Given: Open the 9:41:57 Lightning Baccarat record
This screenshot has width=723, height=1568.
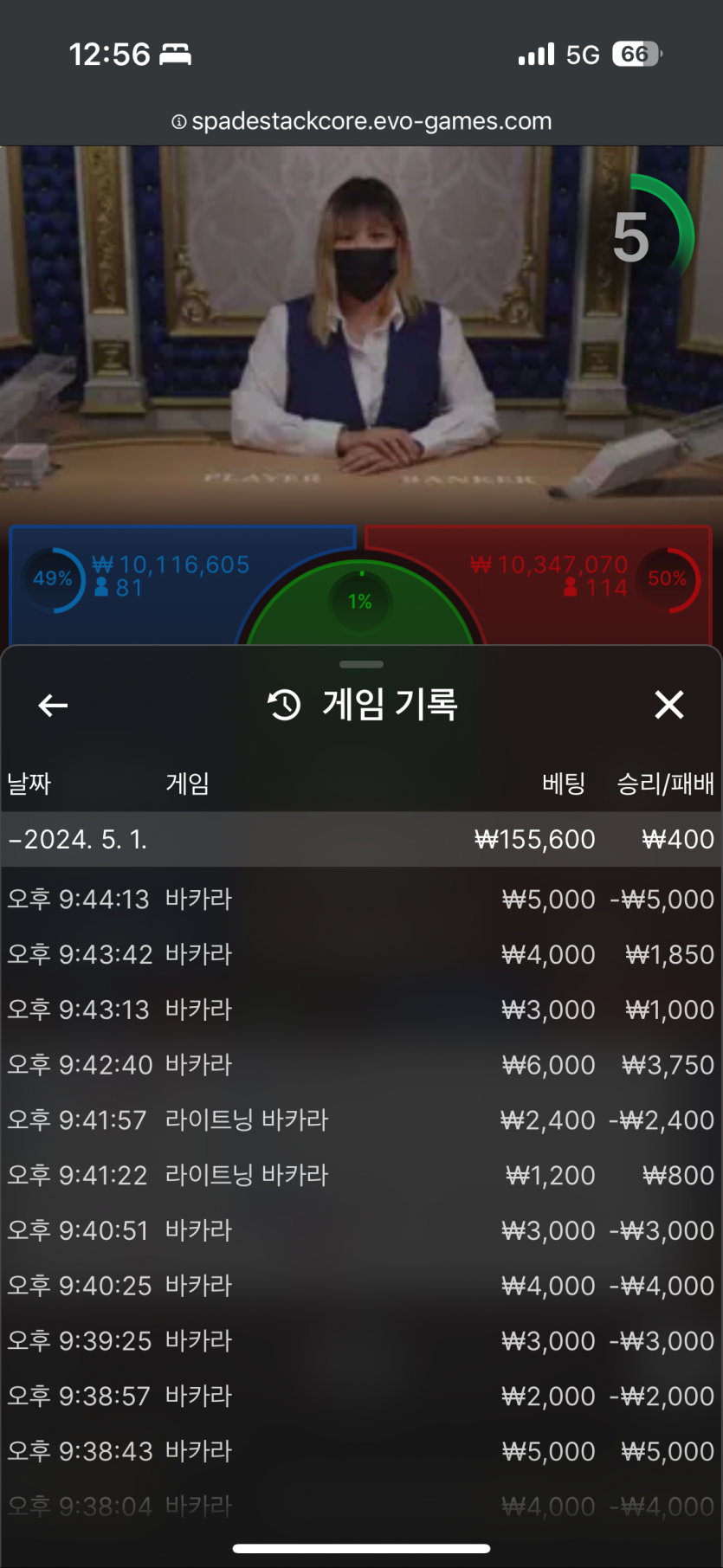Looking at the screenshot, I should pyautogui.click(x=360, y=1120).
